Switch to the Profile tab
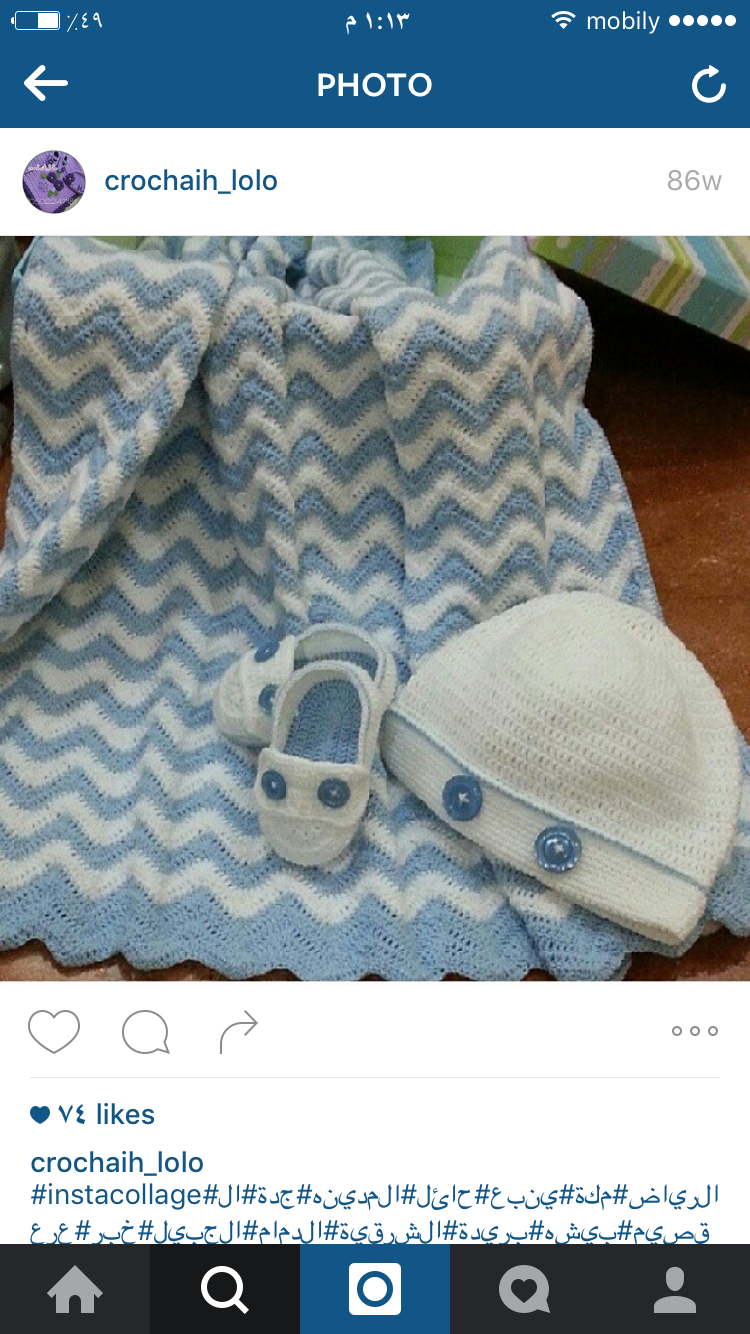This screenshot has width=750, height=1334. pos(675,1290)
